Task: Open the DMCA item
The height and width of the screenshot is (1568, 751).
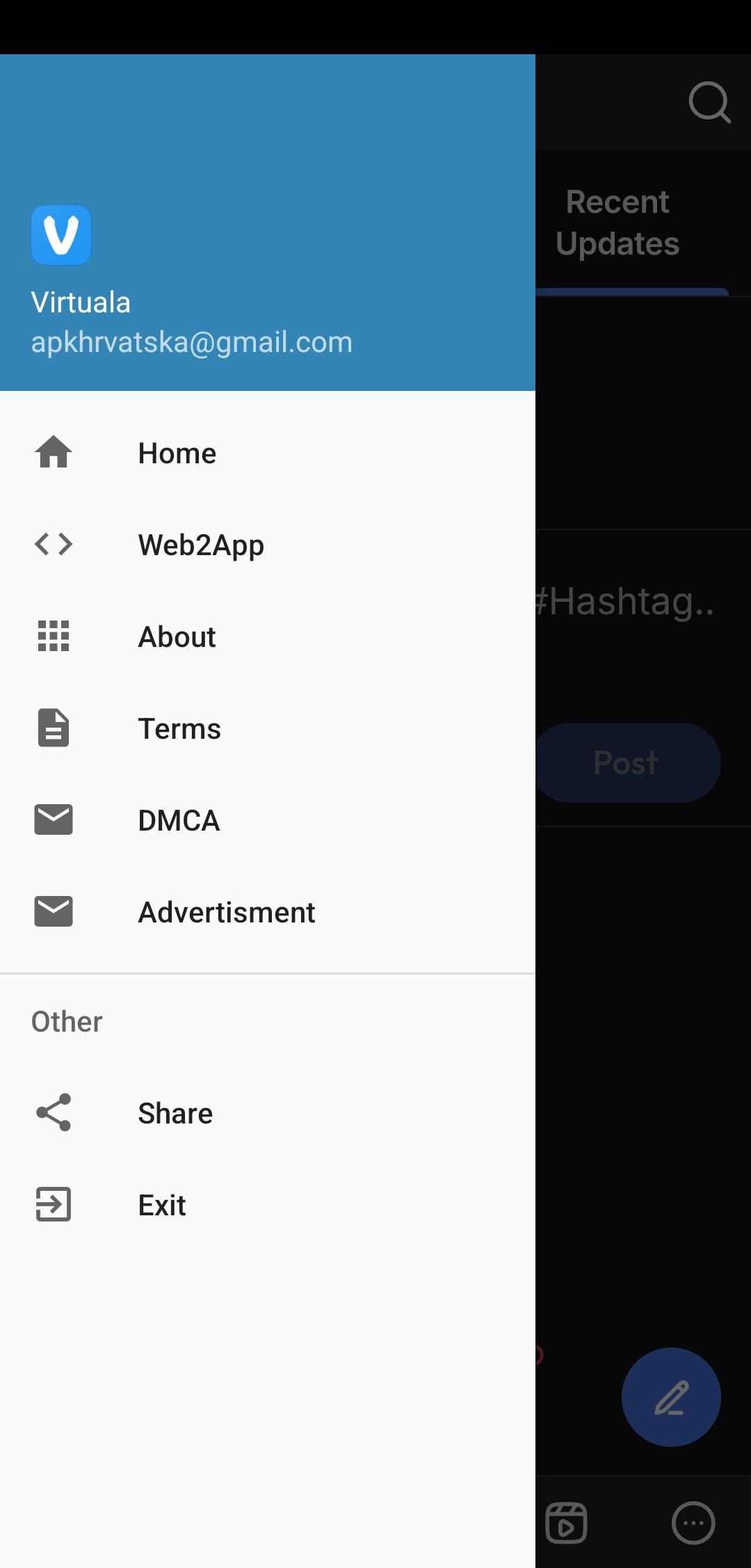Action: coord(179,821)
